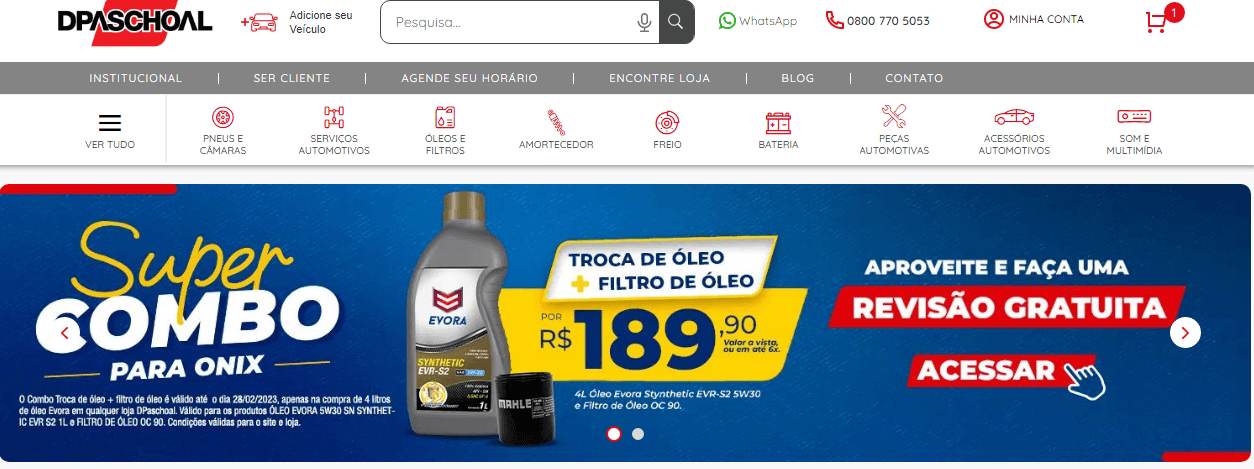The width and height of the screenshot is (1254, 469).
Task: Open the shopping cart
Action: (x=1156, y=22)
